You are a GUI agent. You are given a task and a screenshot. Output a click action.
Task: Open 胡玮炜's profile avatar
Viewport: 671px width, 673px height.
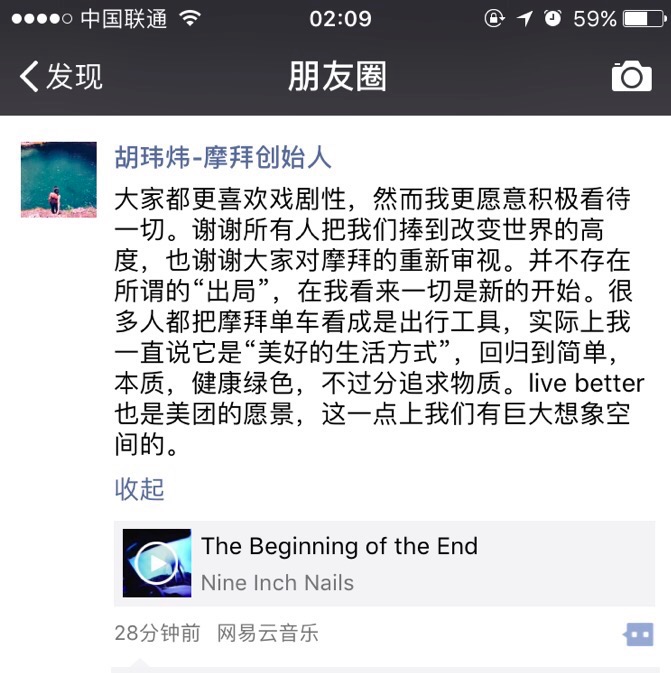tap(58, 180)
